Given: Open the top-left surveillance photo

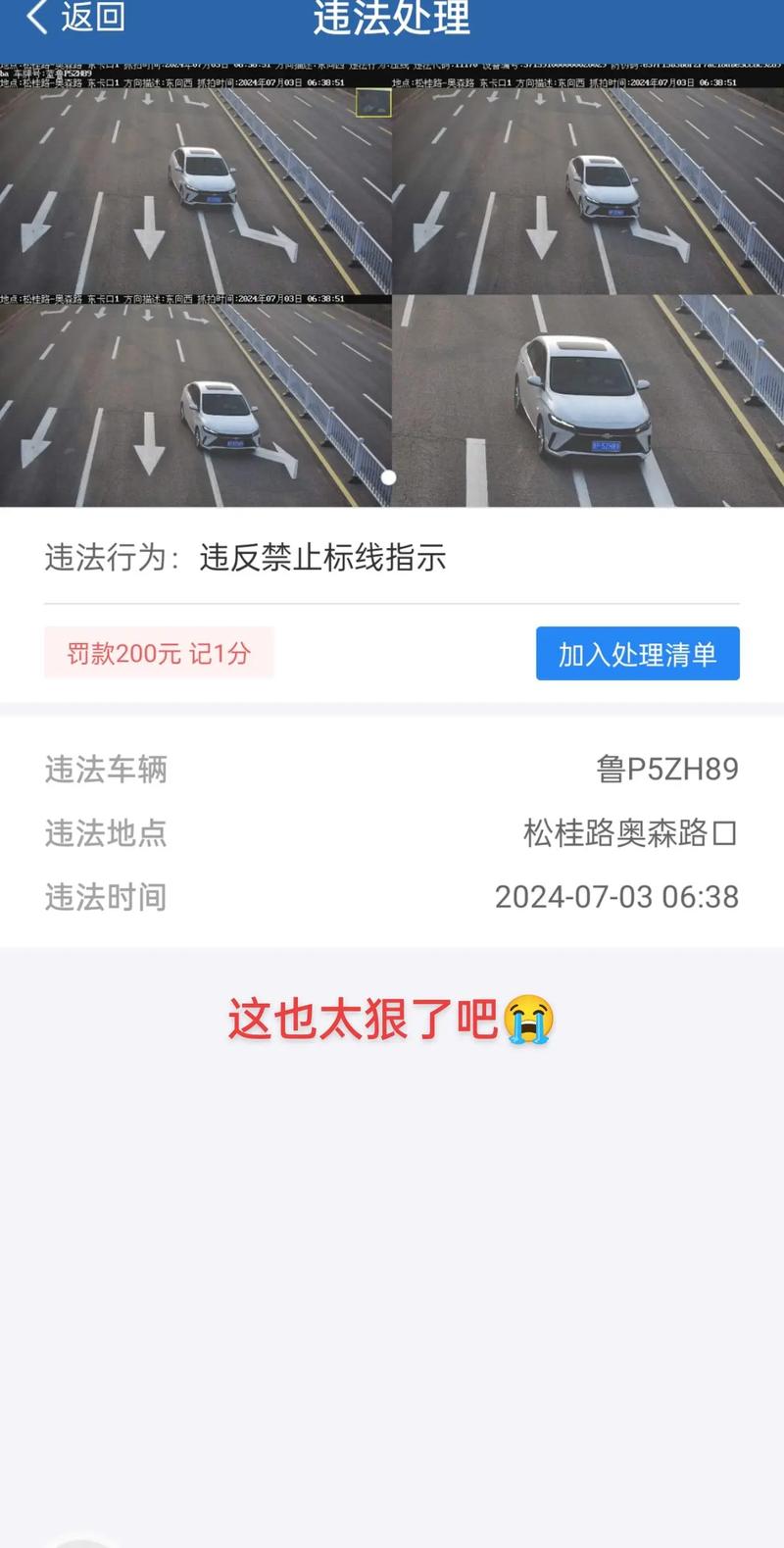Looking at the screenshot, I should tap(196, 176).
